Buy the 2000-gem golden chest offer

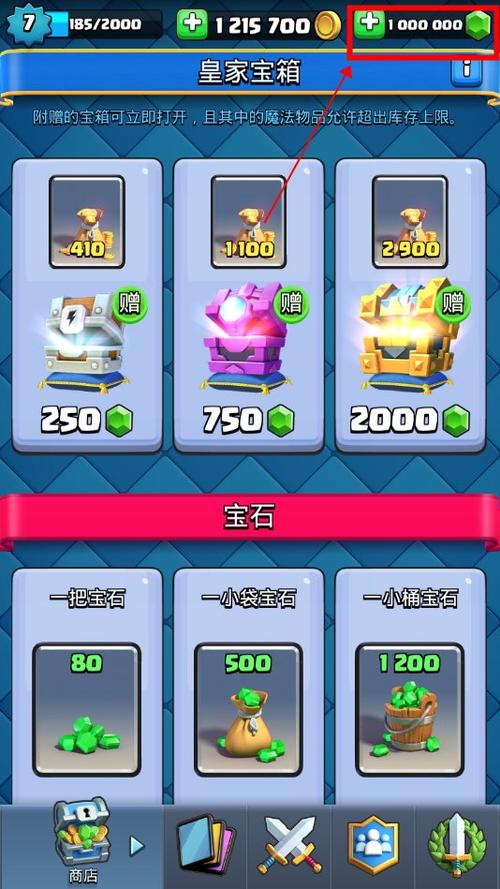[x=410, y=305]
